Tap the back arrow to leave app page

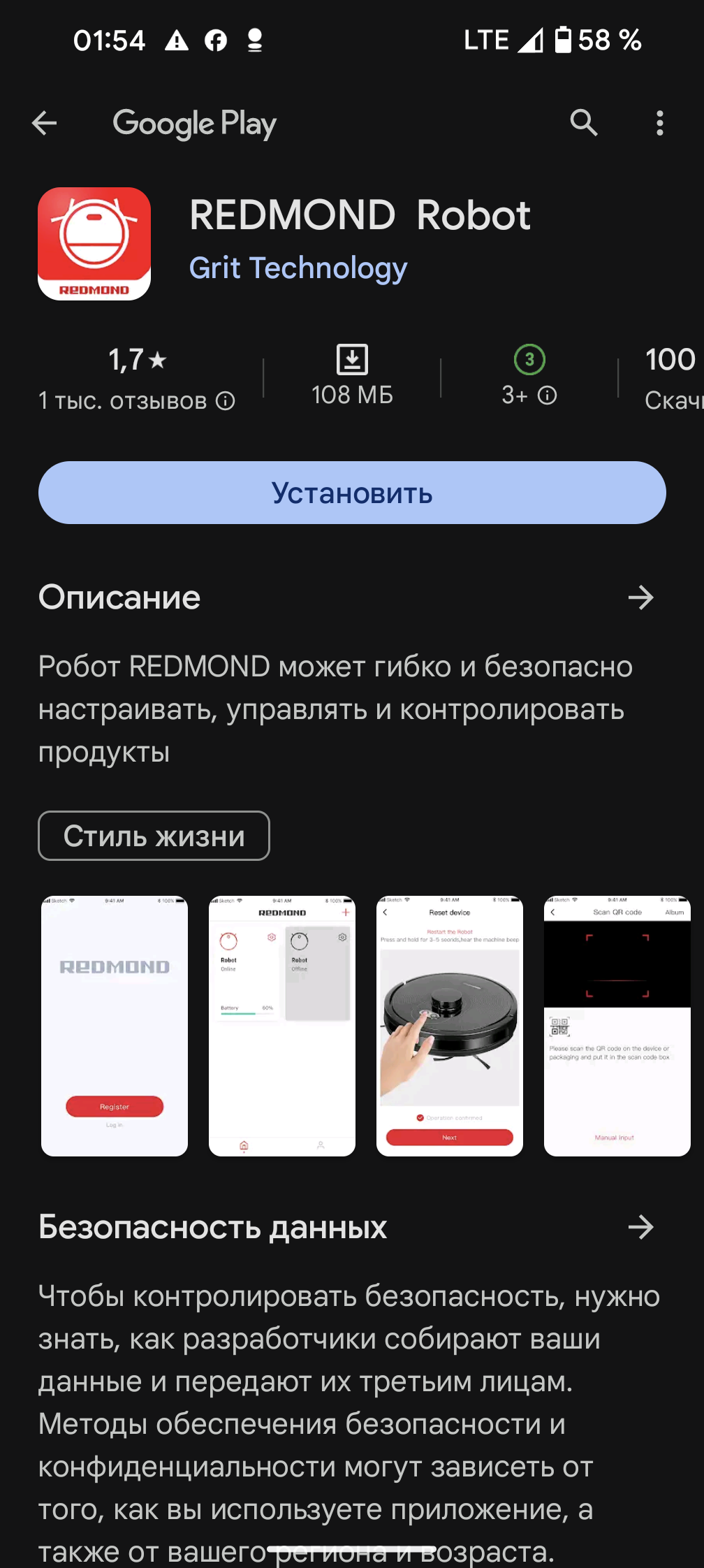pos(44,123)
